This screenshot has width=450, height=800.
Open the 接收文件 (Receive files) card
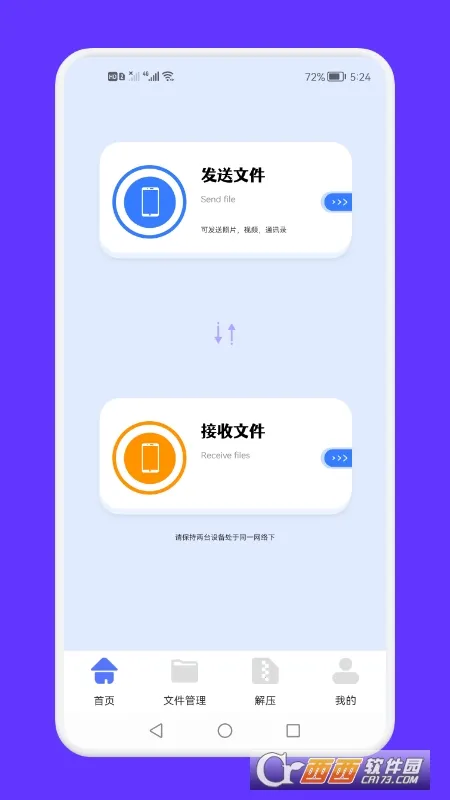click(x=226, y=456)
